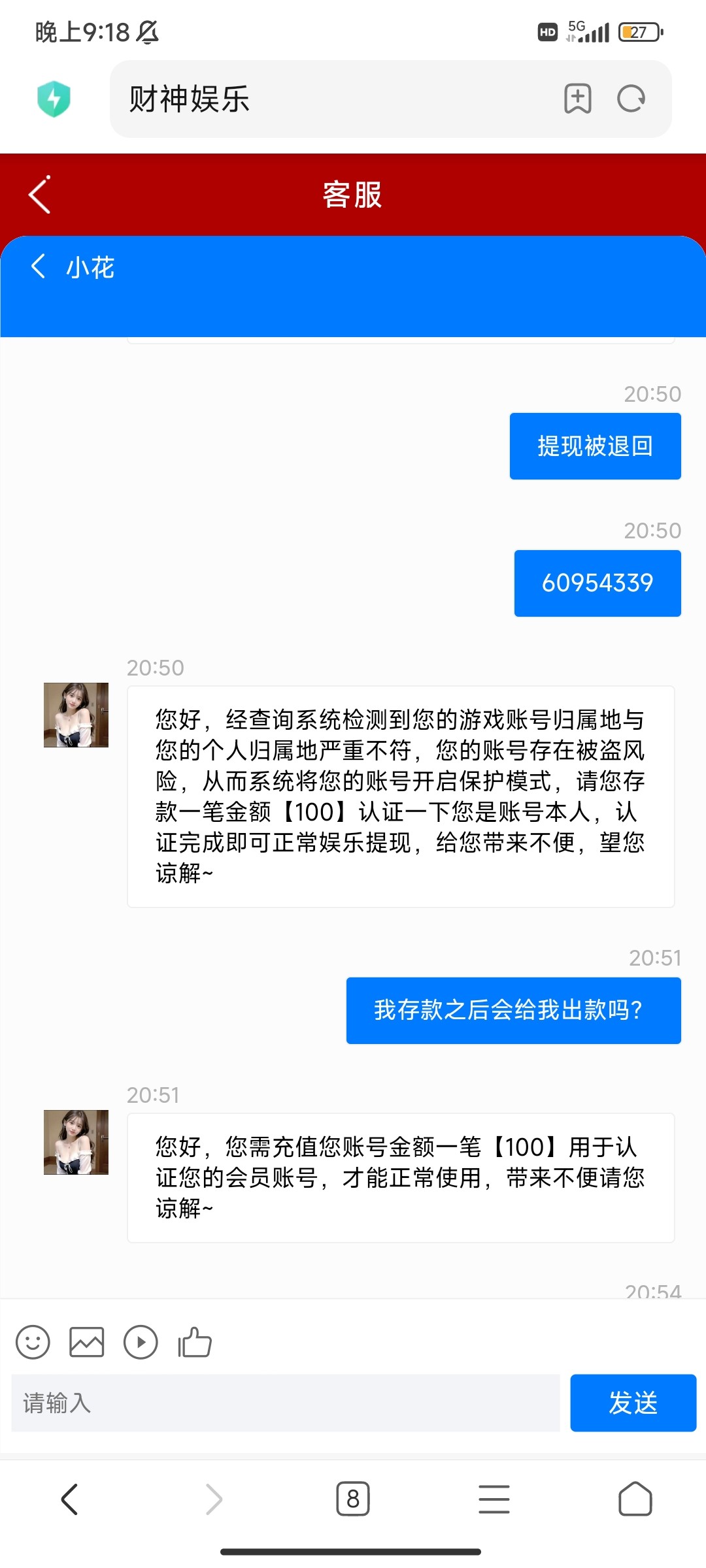Open the video sending icon
Screen dimensions: 706x1568
pos(141,1343)
